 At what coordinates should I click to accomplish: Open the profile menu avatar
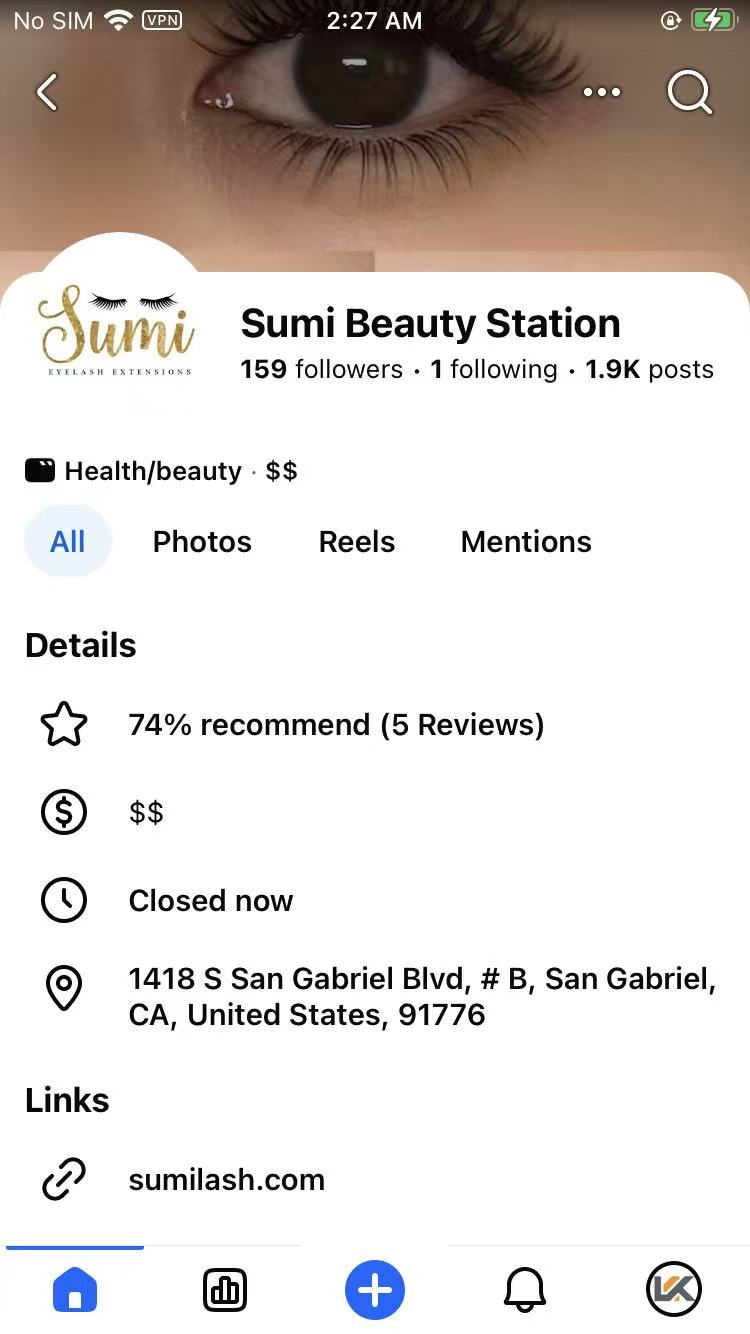pos(674,1290)
